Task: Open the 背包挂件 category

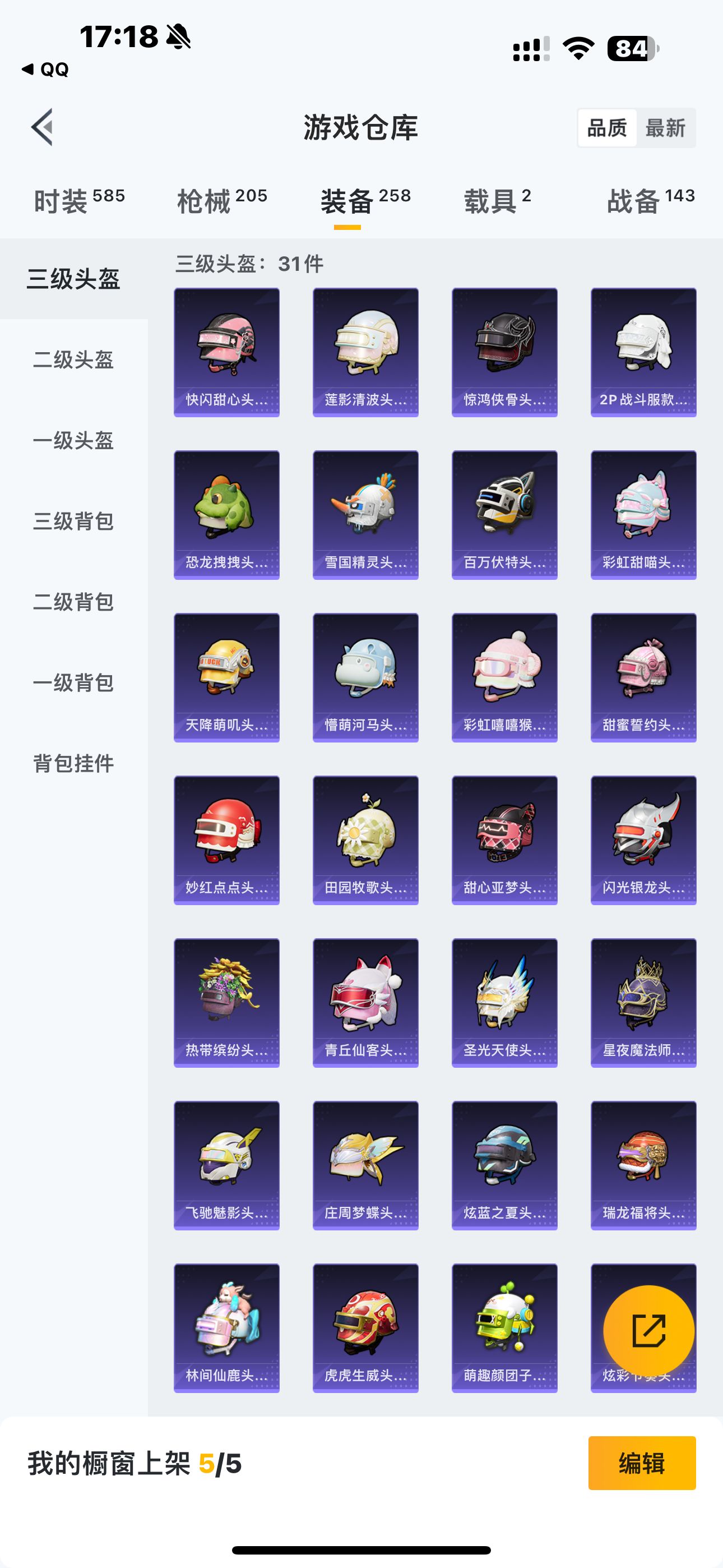Action: (x=73, y=764)
